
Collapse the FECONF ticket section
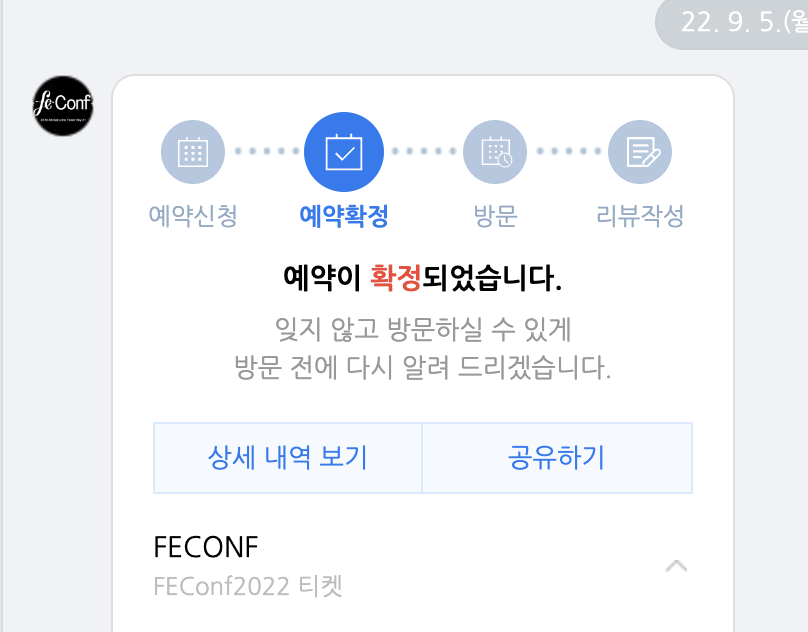tap(676, 566)
